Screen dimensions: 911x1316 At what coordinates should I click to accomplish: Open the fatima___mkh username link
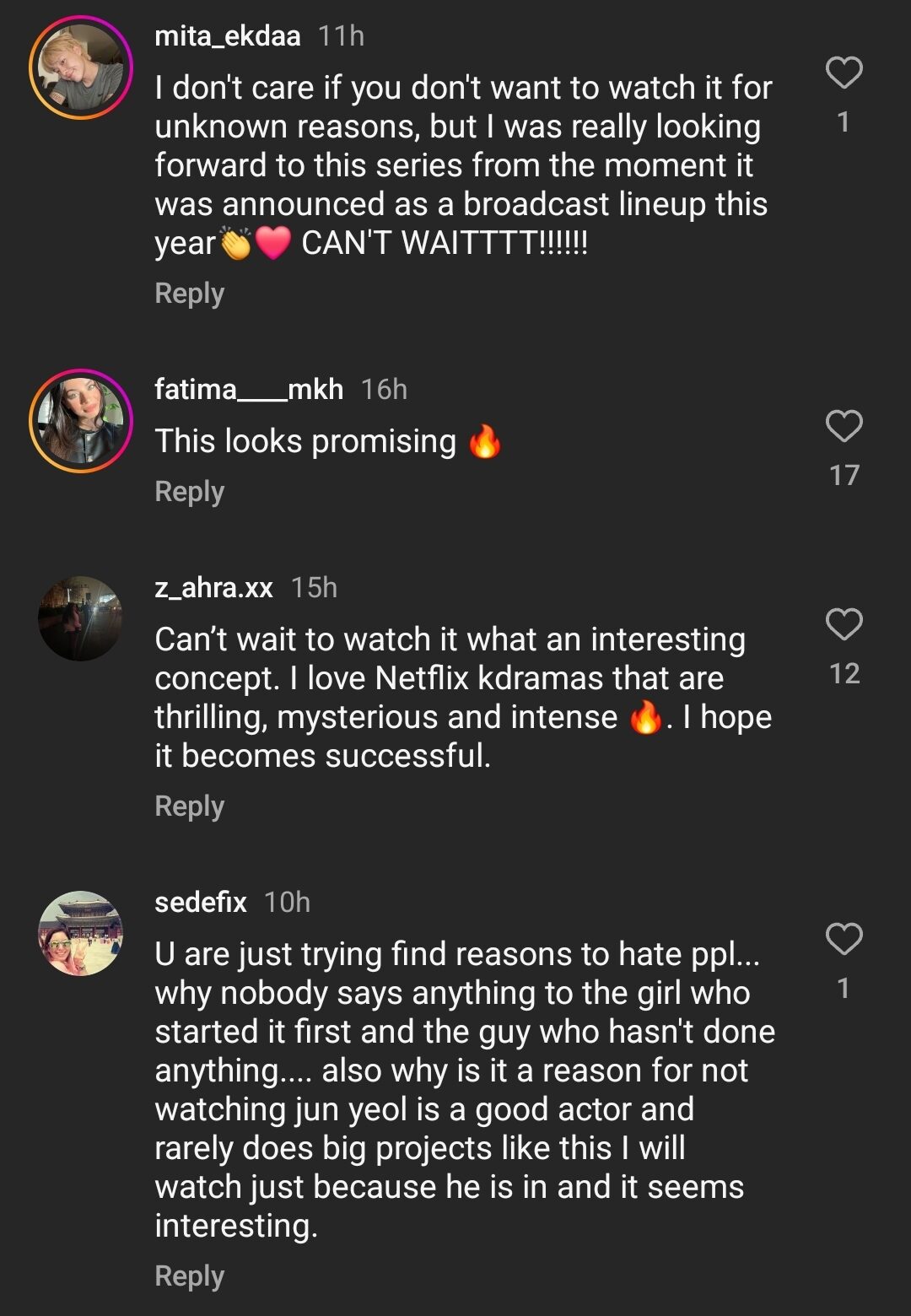tap(249, 390)
